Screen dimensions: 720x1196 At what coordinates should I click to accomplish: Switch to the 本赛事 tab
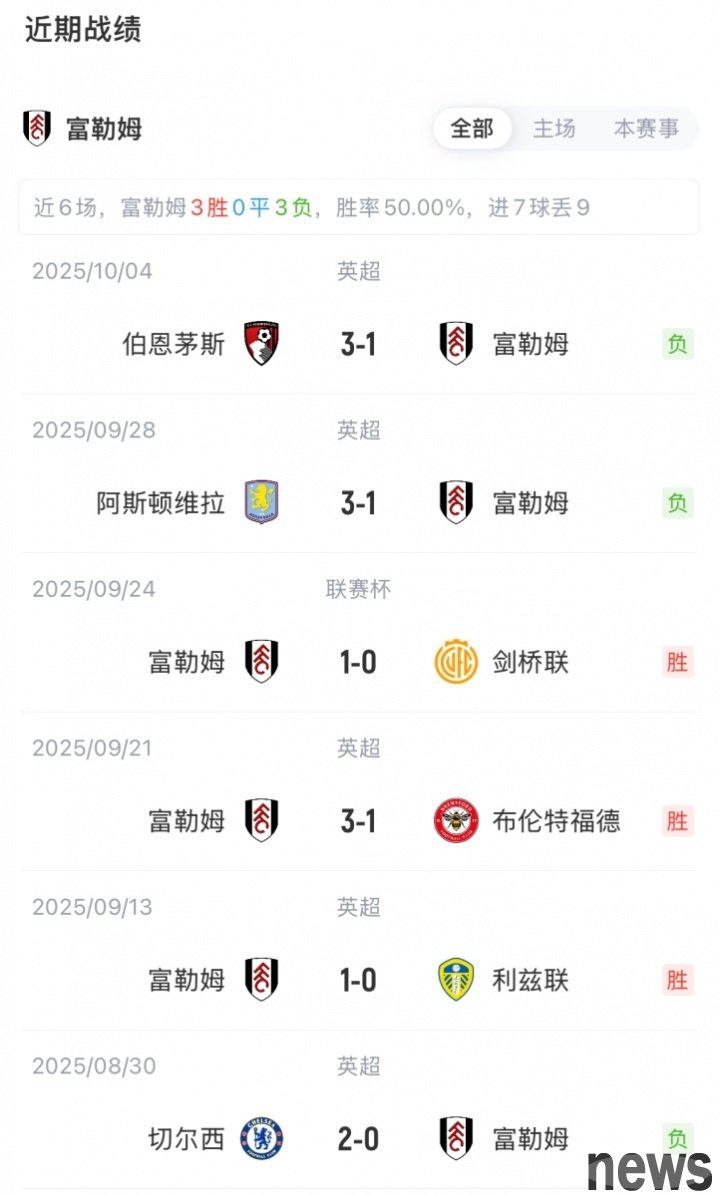coord(646,129)
